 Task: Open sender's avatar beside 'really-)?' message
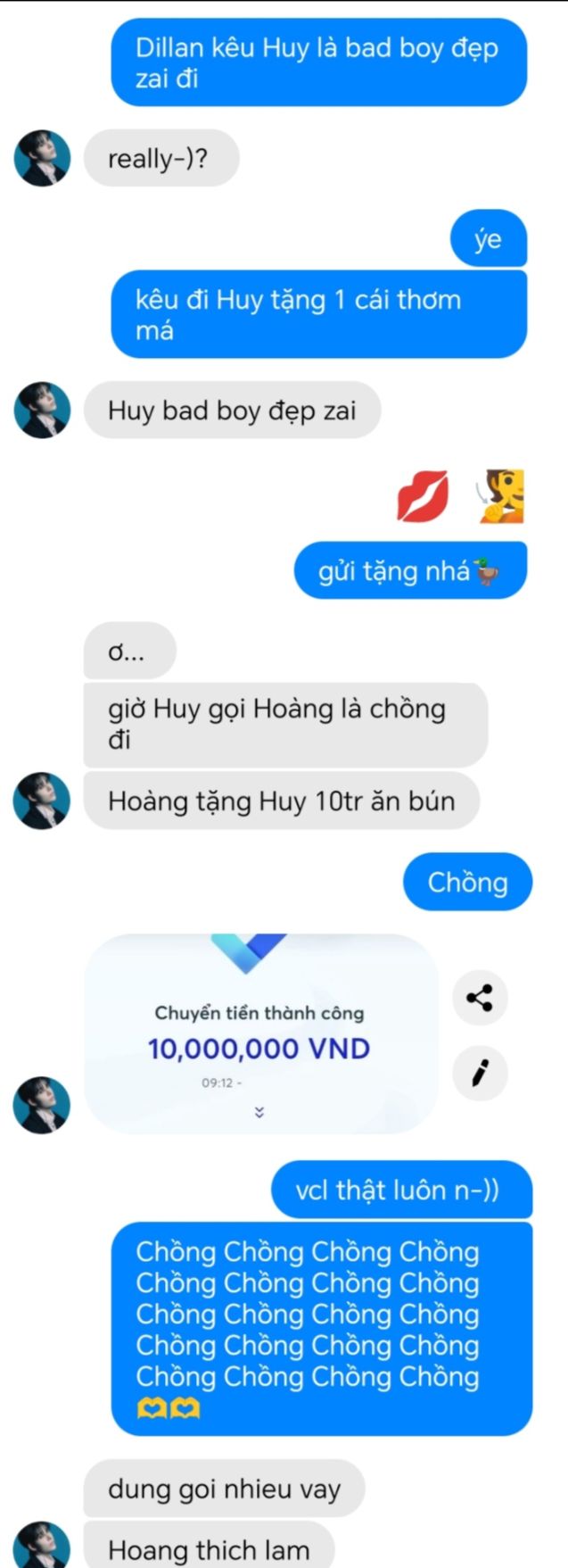point(42,159)
